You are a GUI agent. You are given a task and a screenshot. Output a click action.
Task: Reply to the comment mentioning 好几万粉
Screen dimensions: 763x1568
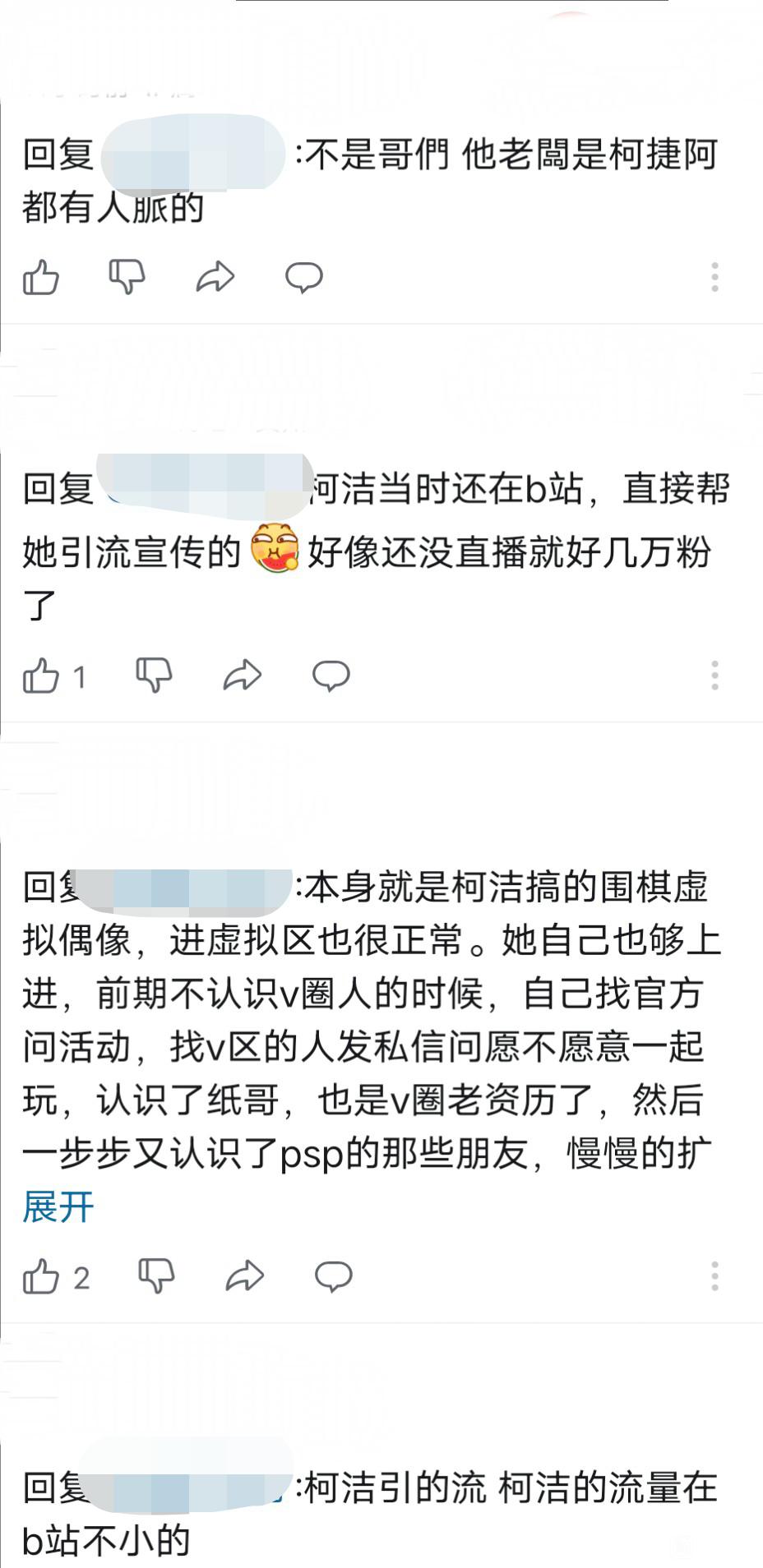click(331, 676)
